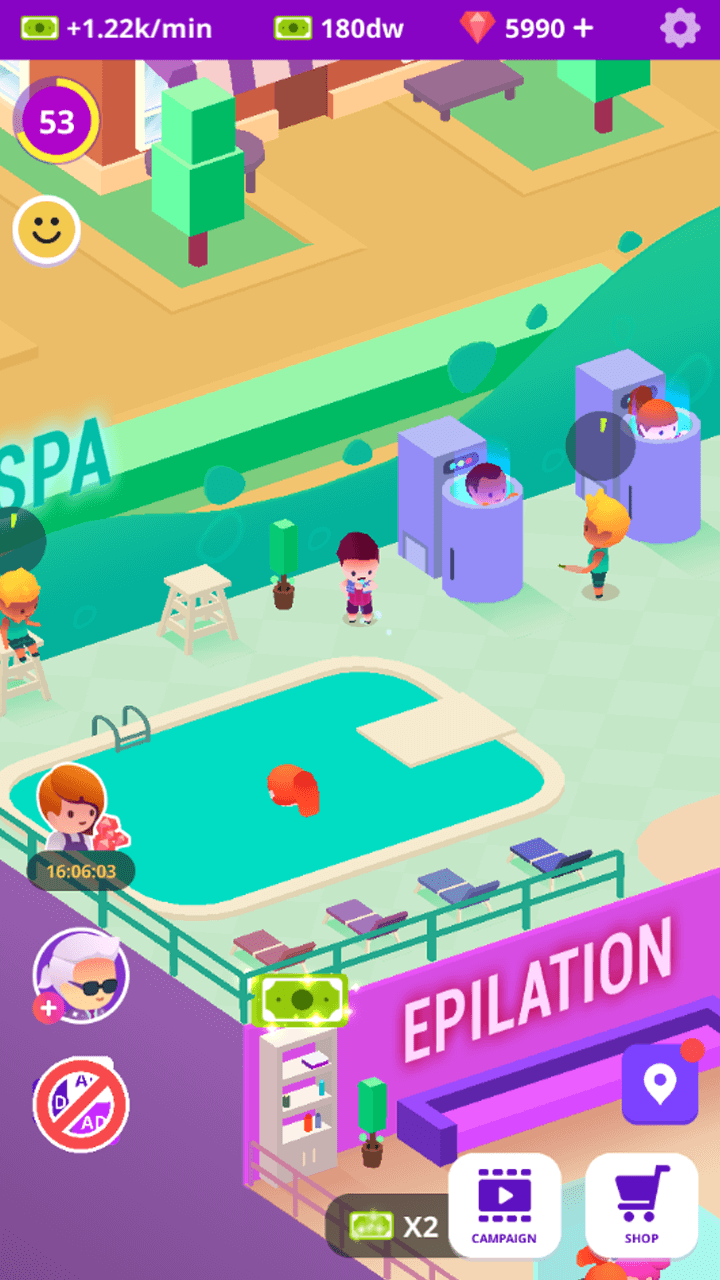Collect the floating green cash

click(300, 999)
